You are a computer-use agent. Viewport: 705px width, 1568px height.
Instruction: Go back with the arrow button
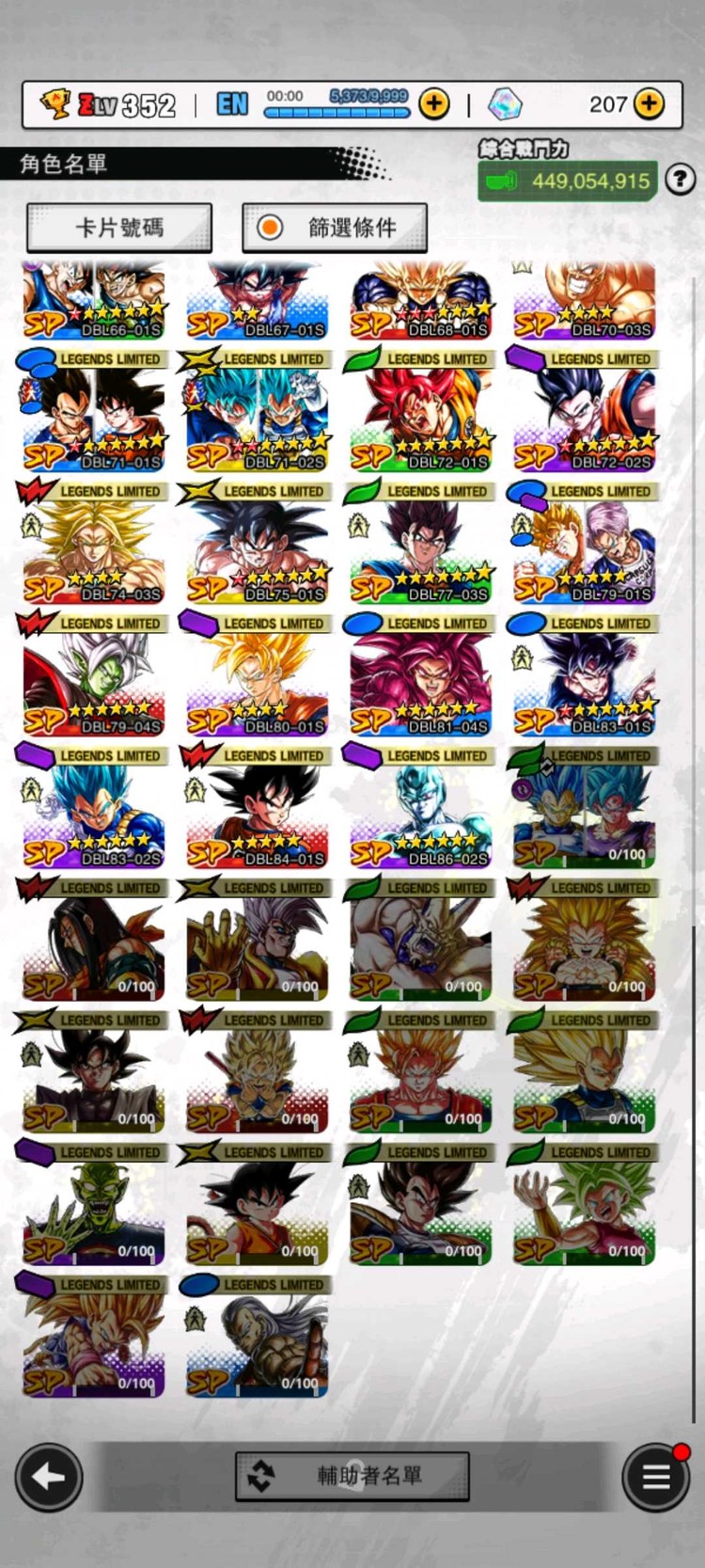(48, 1477)
